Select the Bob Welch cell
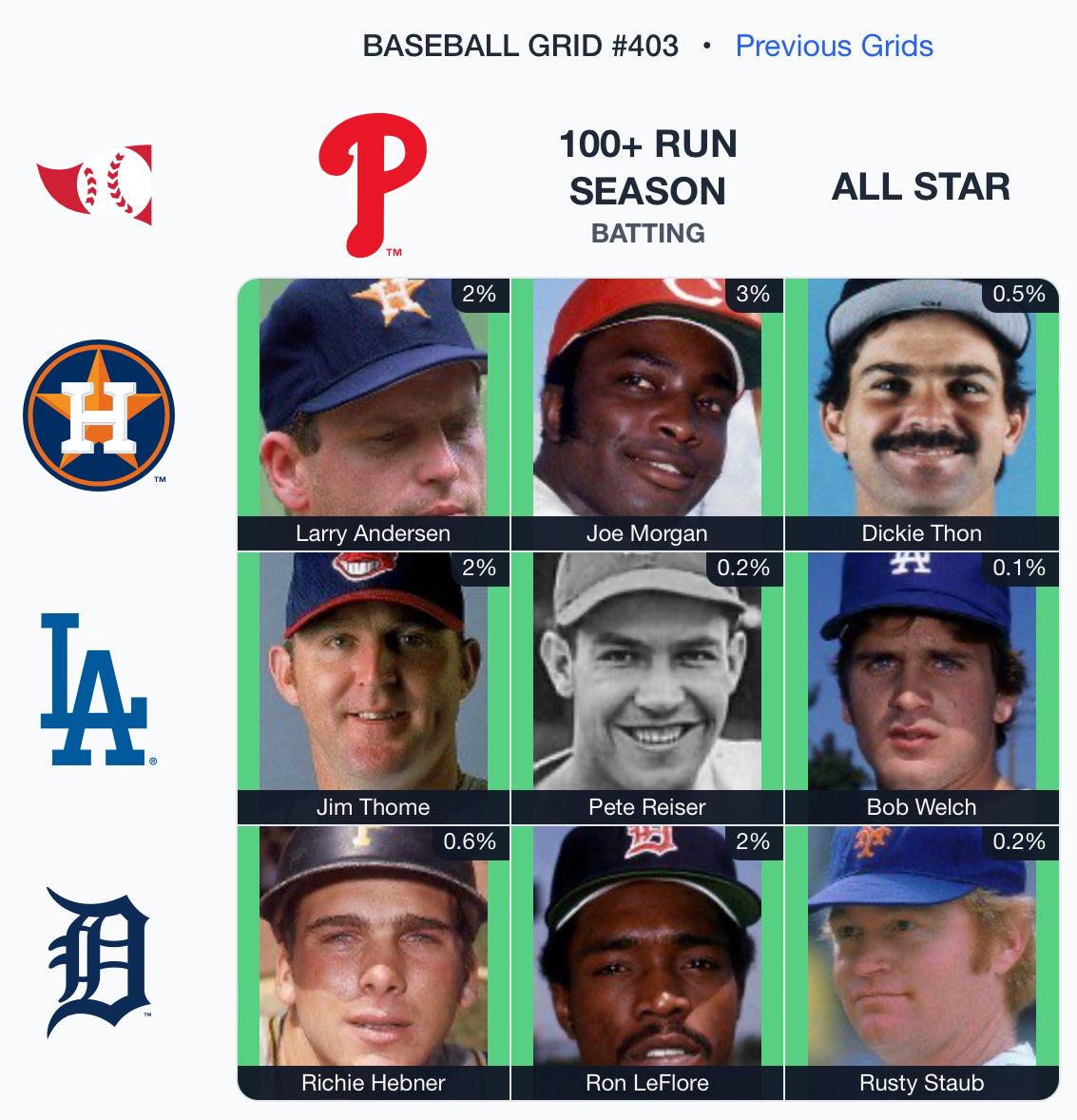The height and width of the screenshot is (1120, 1077). point(921,688)
